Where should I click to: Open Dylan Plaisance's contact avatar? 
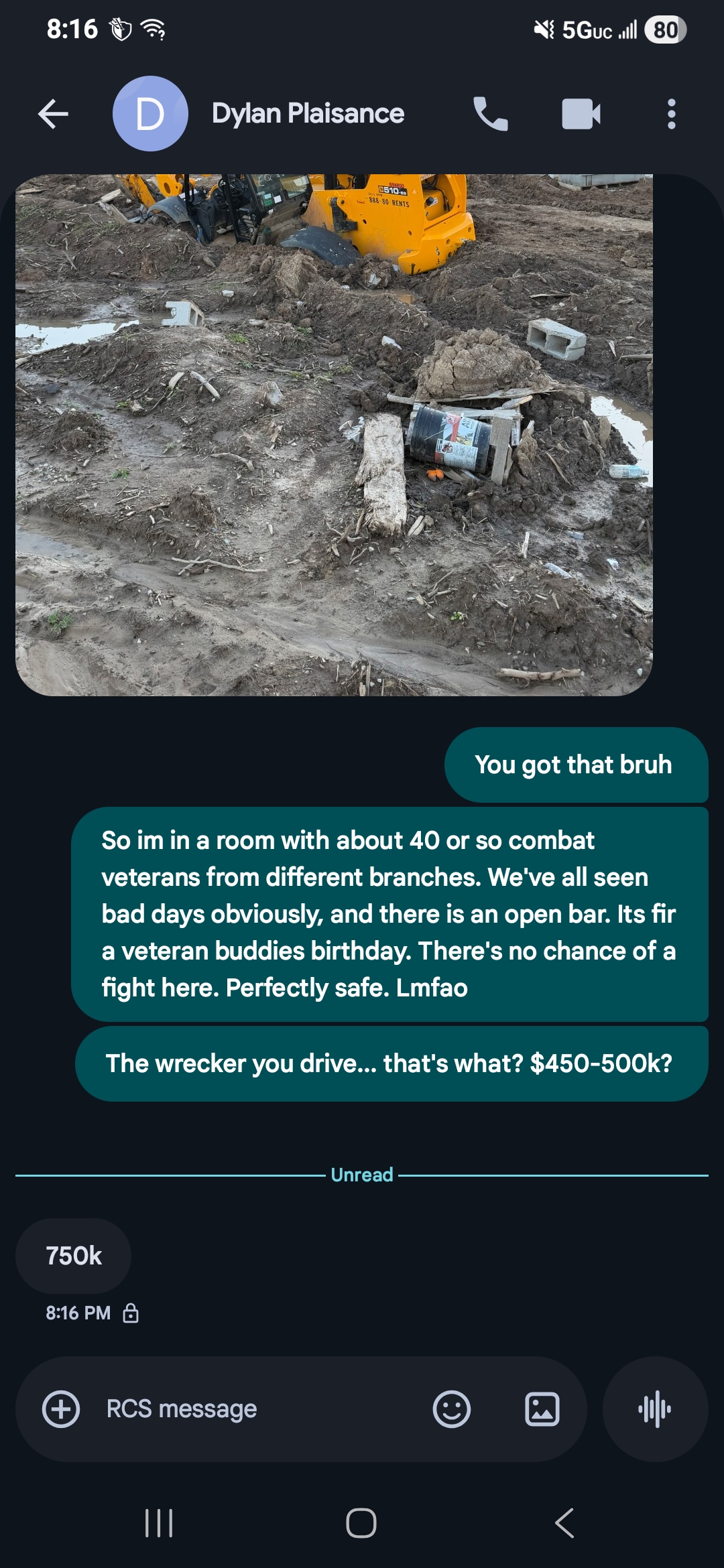[150, 114]
